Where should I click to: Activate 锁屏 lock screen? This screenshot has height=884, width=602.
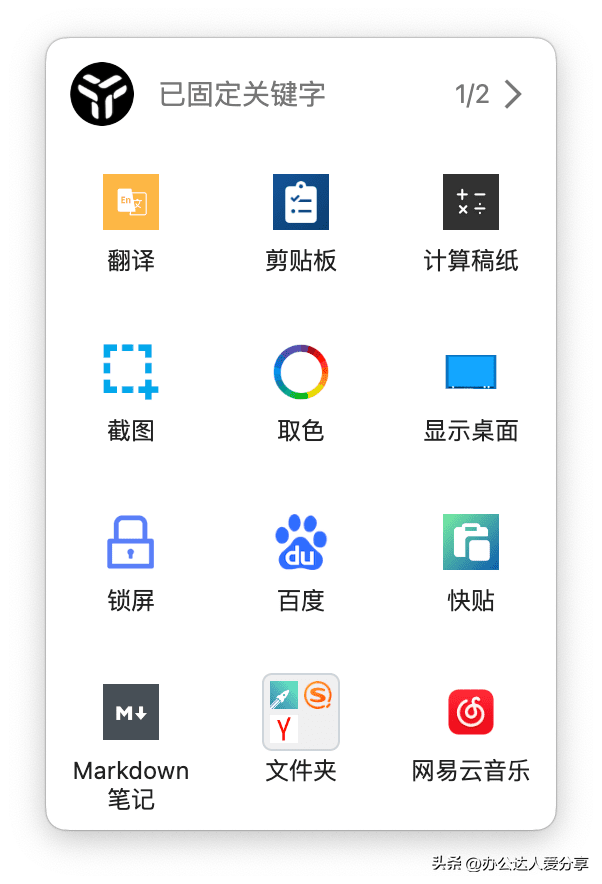tap(131, 542)
